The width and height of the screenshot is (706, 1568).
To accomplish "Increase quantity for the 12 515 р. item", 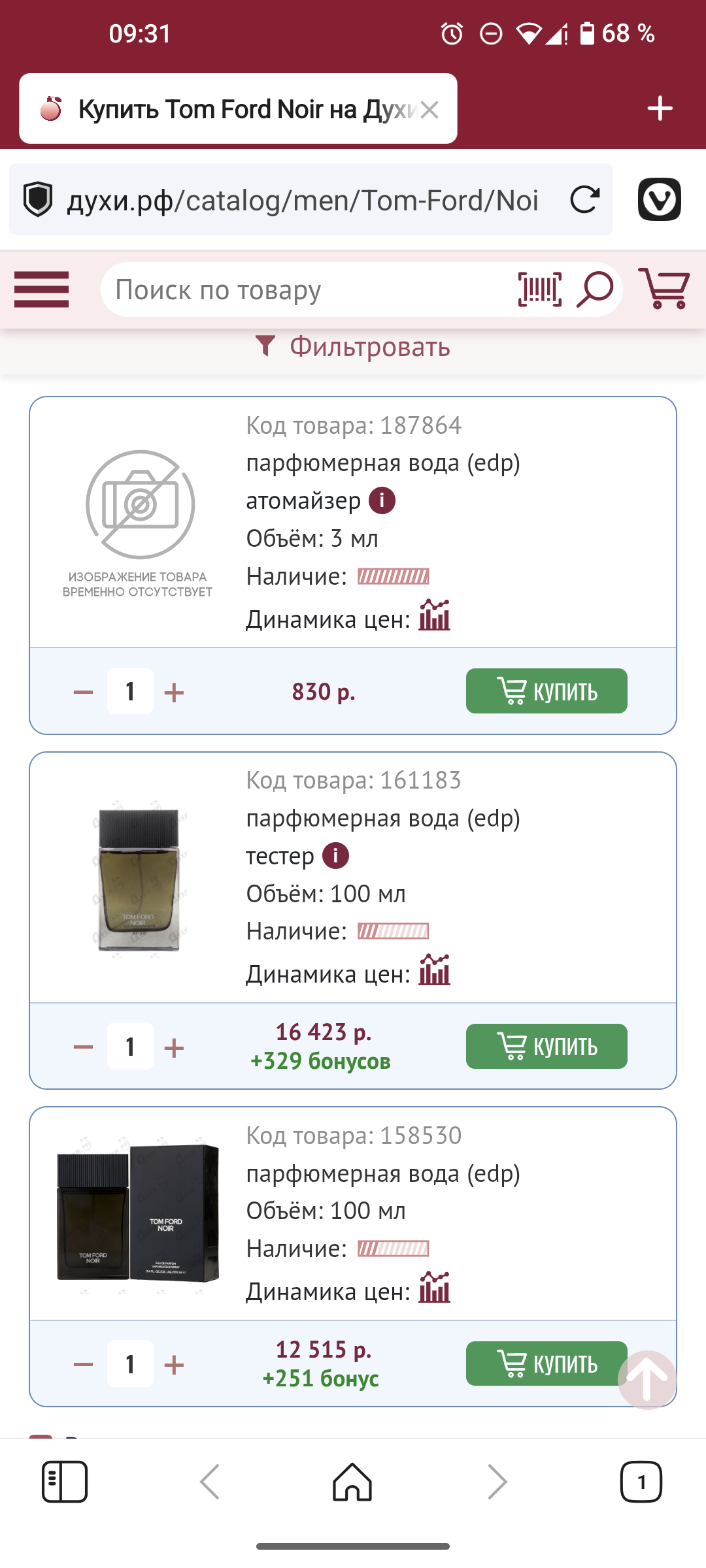I will click(x=174, y=1365).
